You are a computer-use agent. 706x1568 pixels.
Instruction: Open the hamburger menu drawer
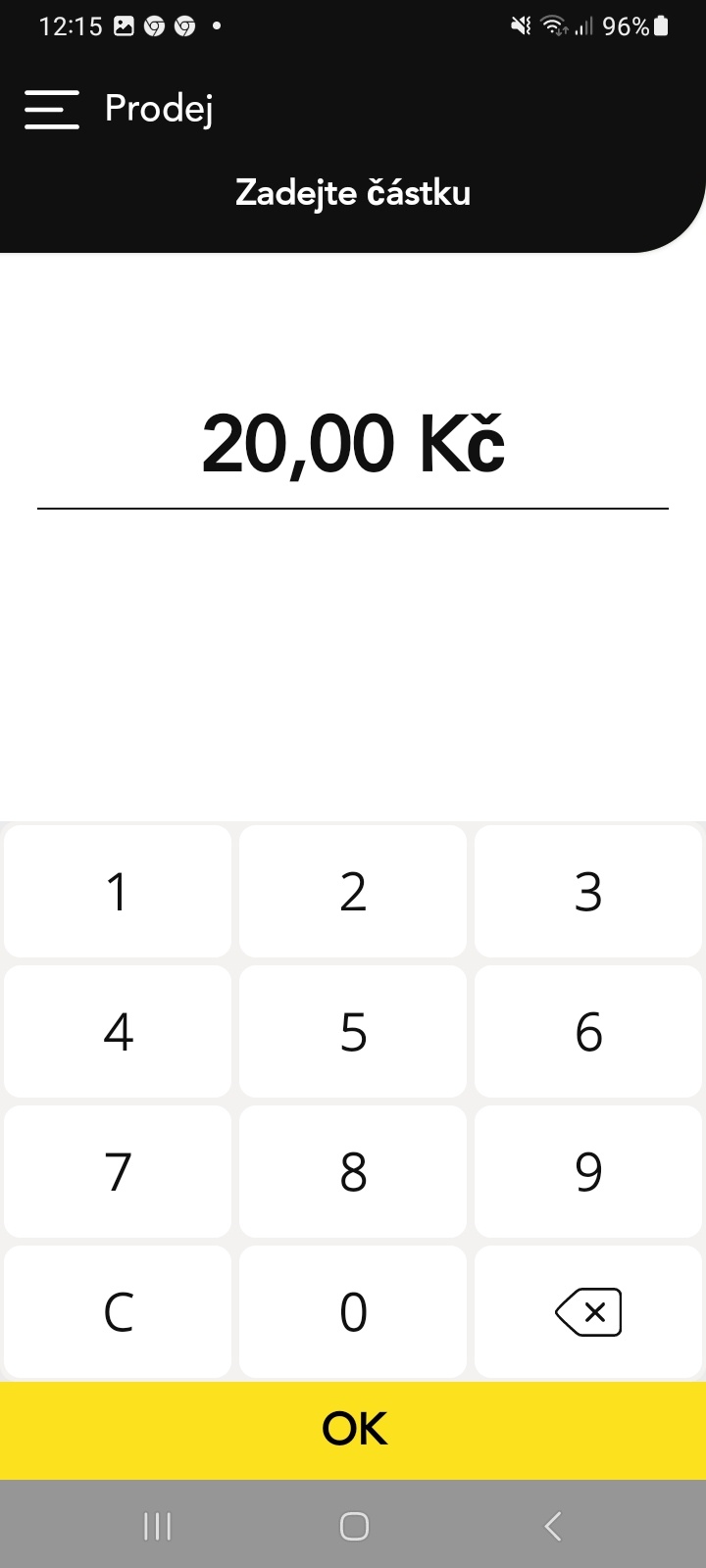51,109
